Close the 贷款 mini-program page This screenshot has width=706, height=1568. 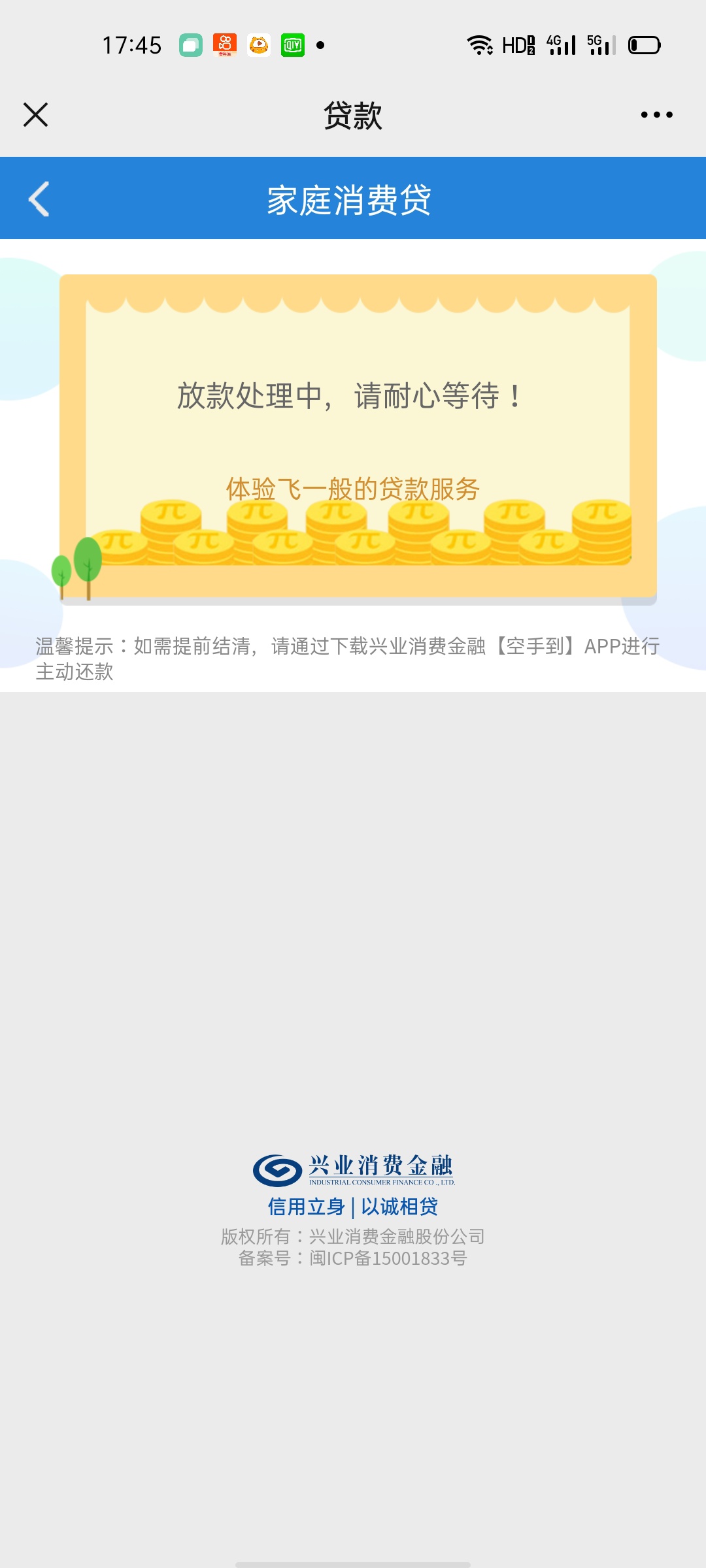[36, 115]
